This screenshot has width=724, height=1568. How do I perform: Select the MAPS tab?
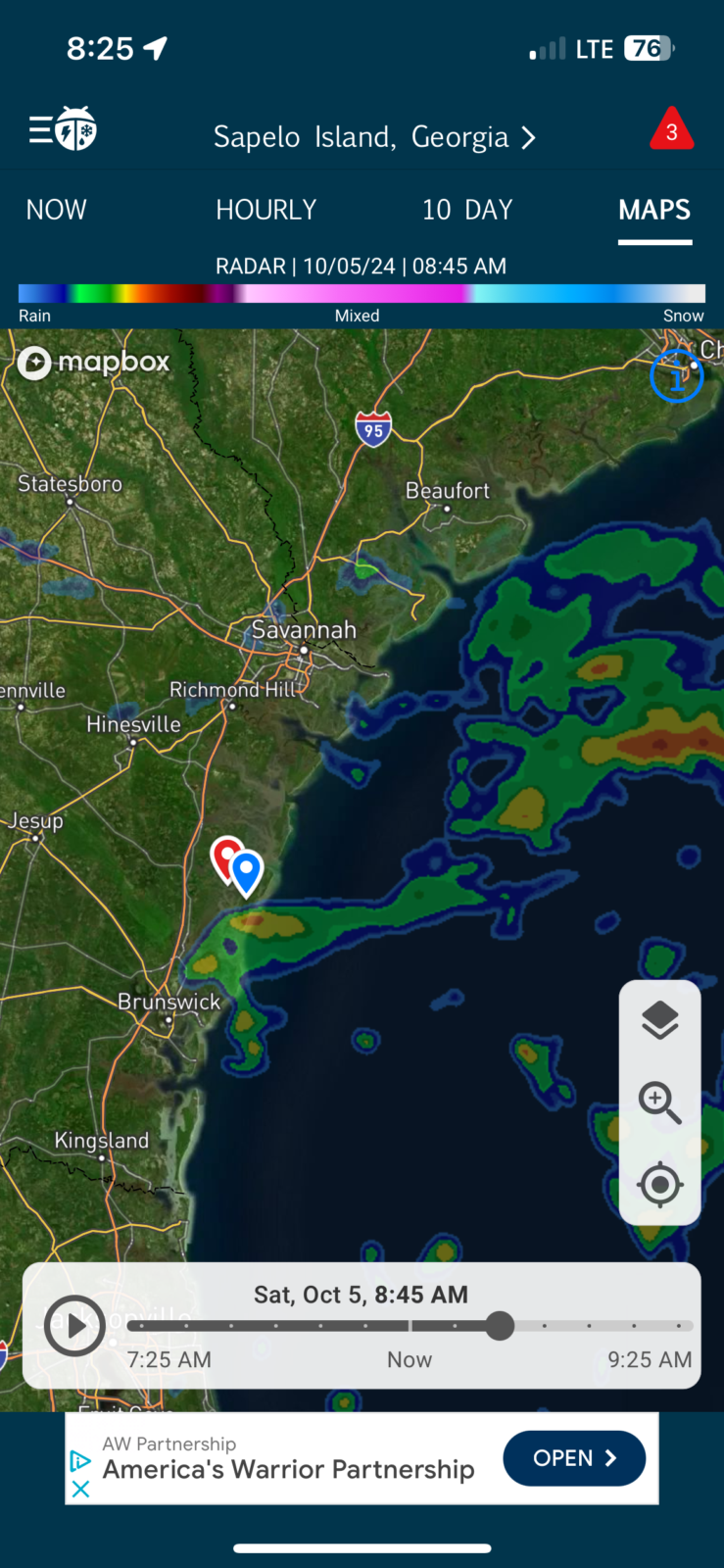[x=654, y=210]
